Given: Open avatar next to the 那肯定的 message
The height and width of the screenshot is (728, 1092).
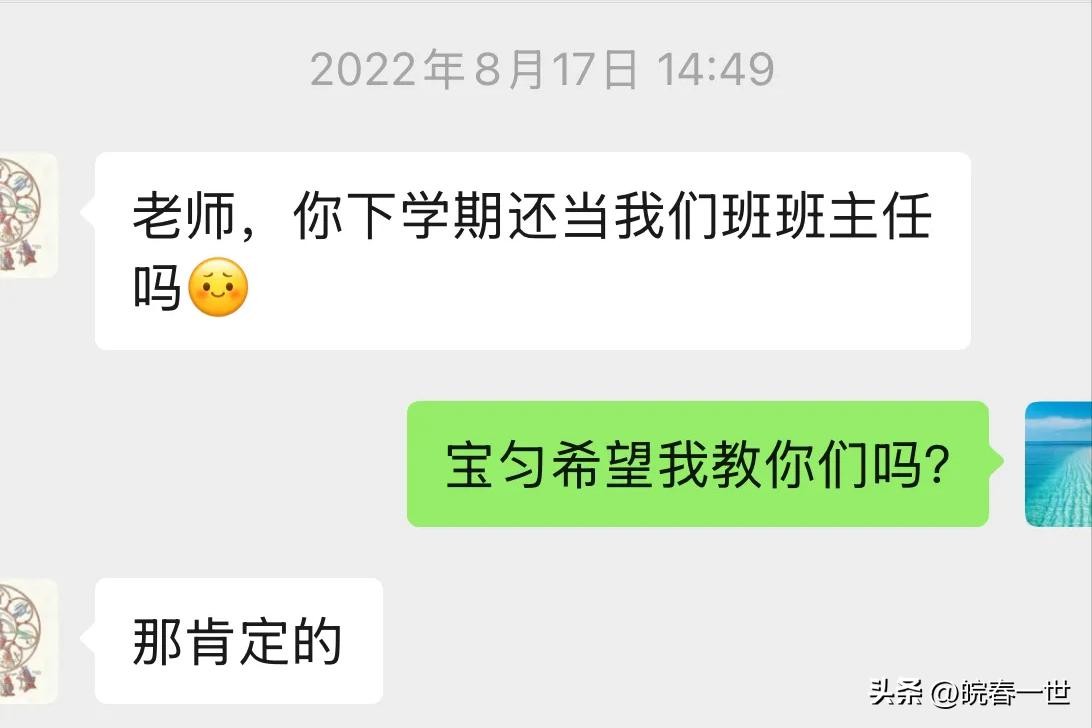Looking at the screenshot, I should (26, 640).
